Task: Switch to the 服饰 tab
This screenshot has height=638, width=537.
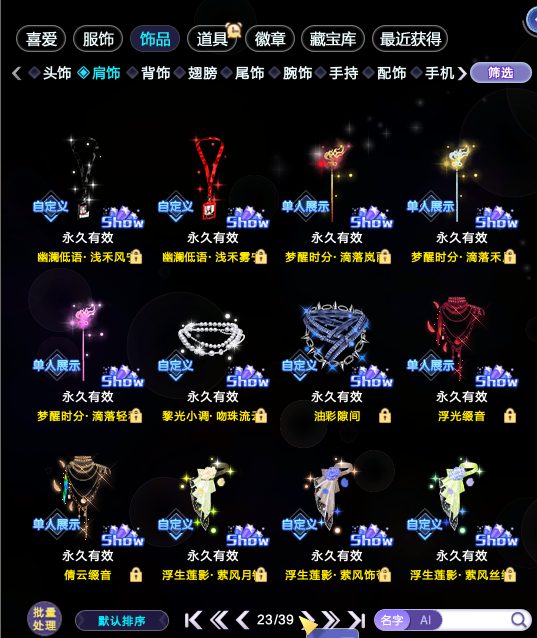Action: click(x=98, y=39)
